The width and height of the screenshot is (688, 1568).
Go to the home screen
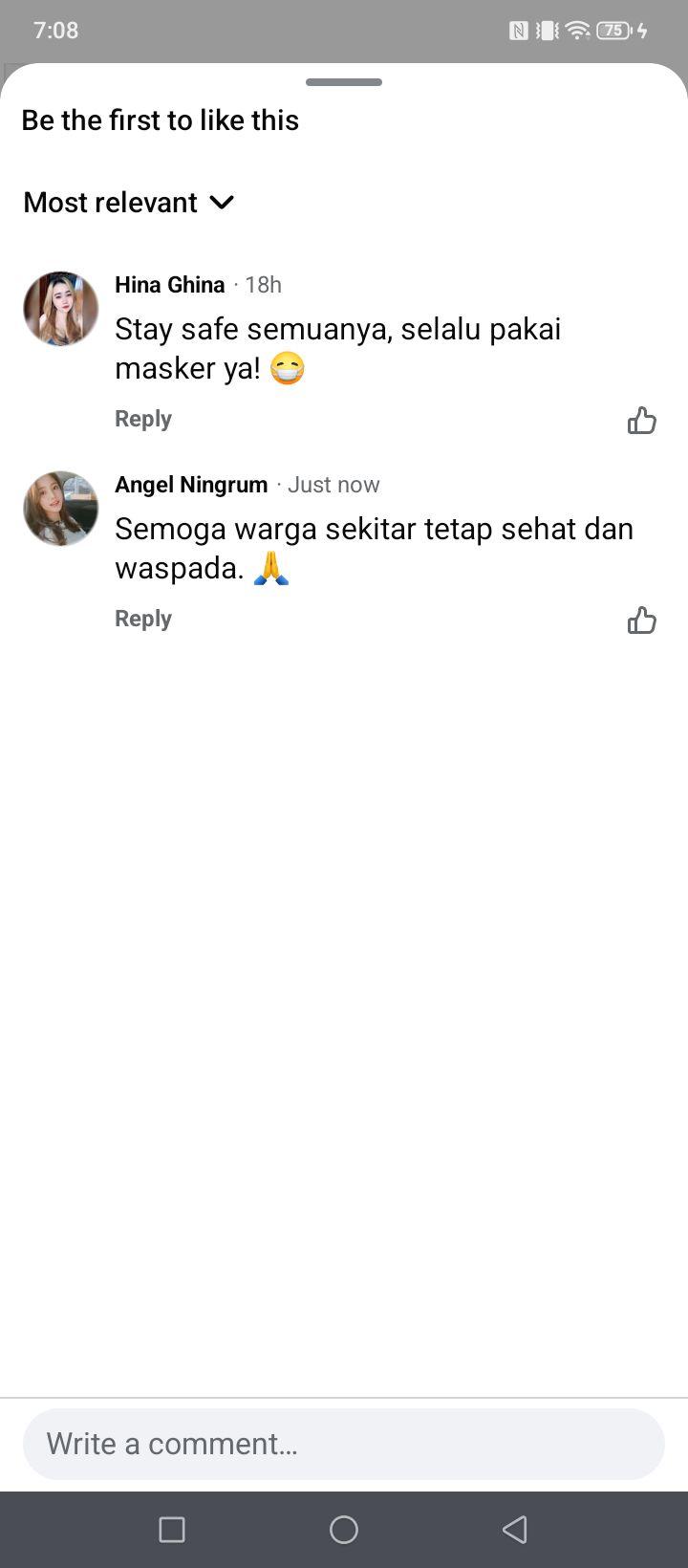(x=344, y=1530)
